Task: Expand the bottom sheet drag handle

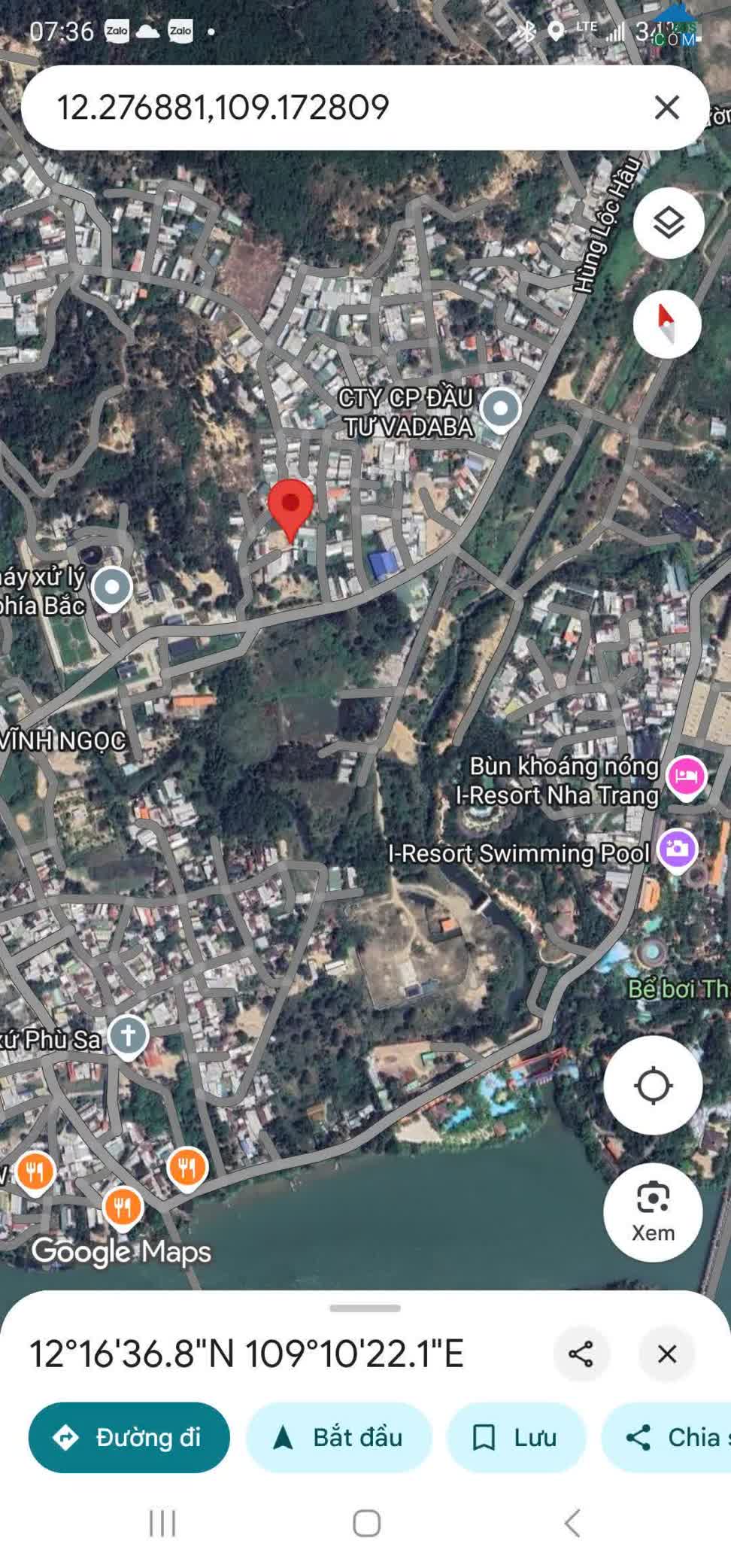Action: (x=365, y=1308)
